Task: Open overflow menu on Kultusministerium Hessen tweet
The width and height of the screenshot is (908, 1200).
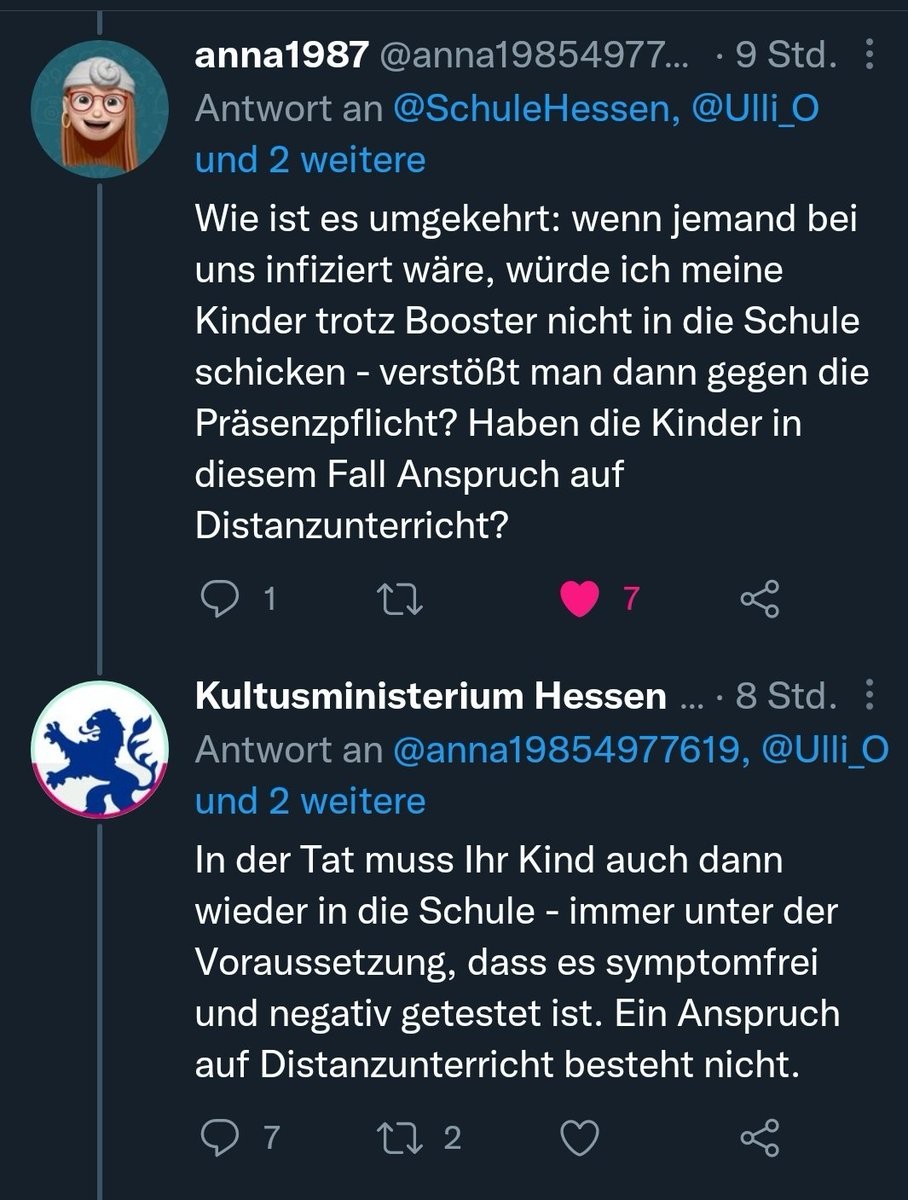Action: (868, 695)
